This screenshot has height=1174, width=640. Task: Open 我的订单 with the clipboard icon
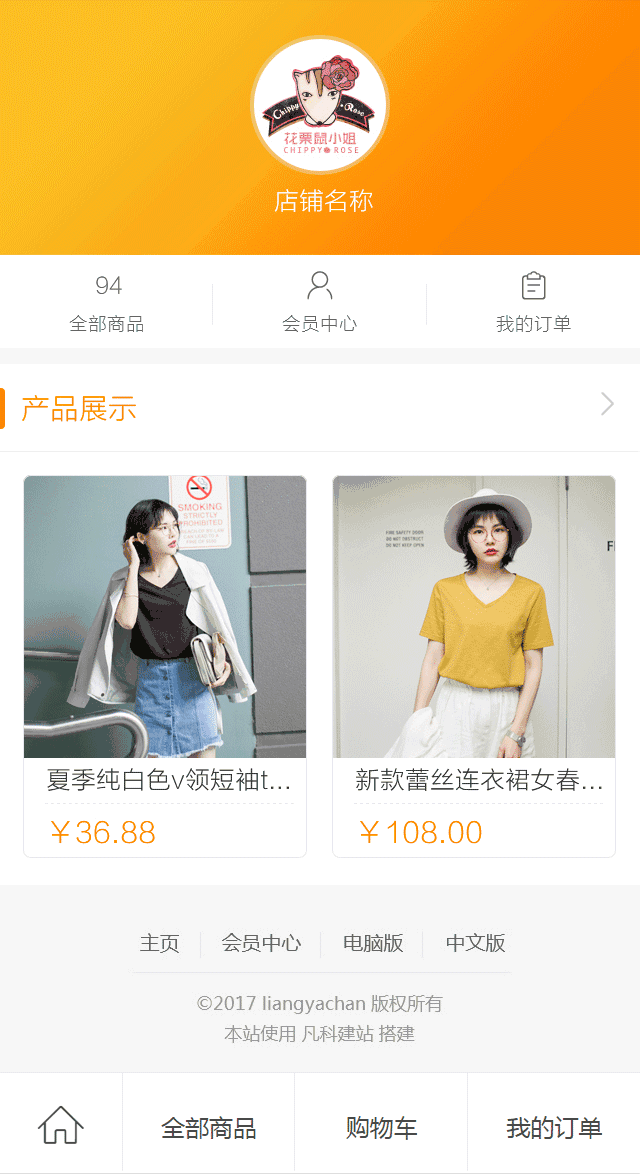click(x=533, y=303)
